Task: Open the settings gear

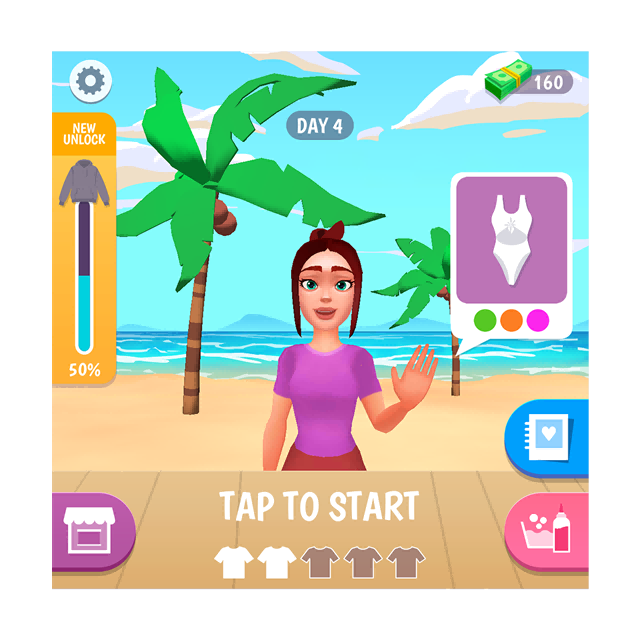Action: pos(90,80)
